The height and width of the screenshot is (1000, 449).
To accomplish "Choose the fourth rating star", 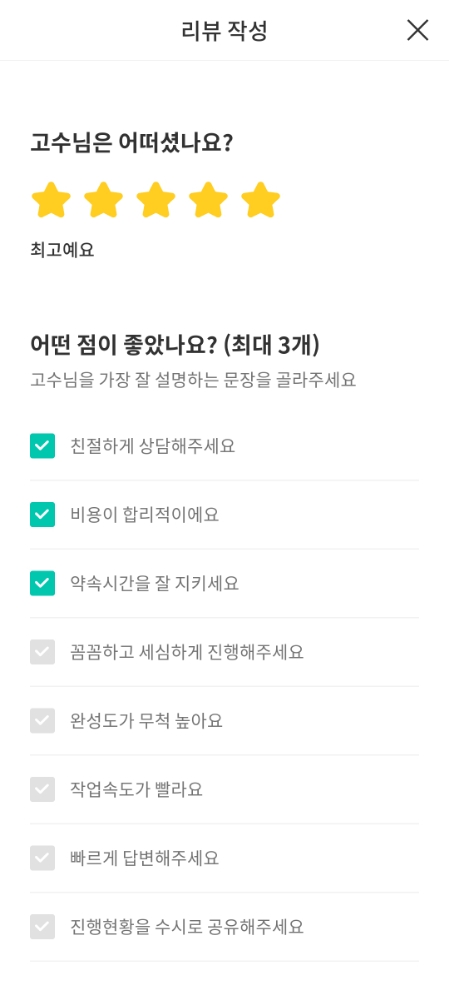I will 209,200.
